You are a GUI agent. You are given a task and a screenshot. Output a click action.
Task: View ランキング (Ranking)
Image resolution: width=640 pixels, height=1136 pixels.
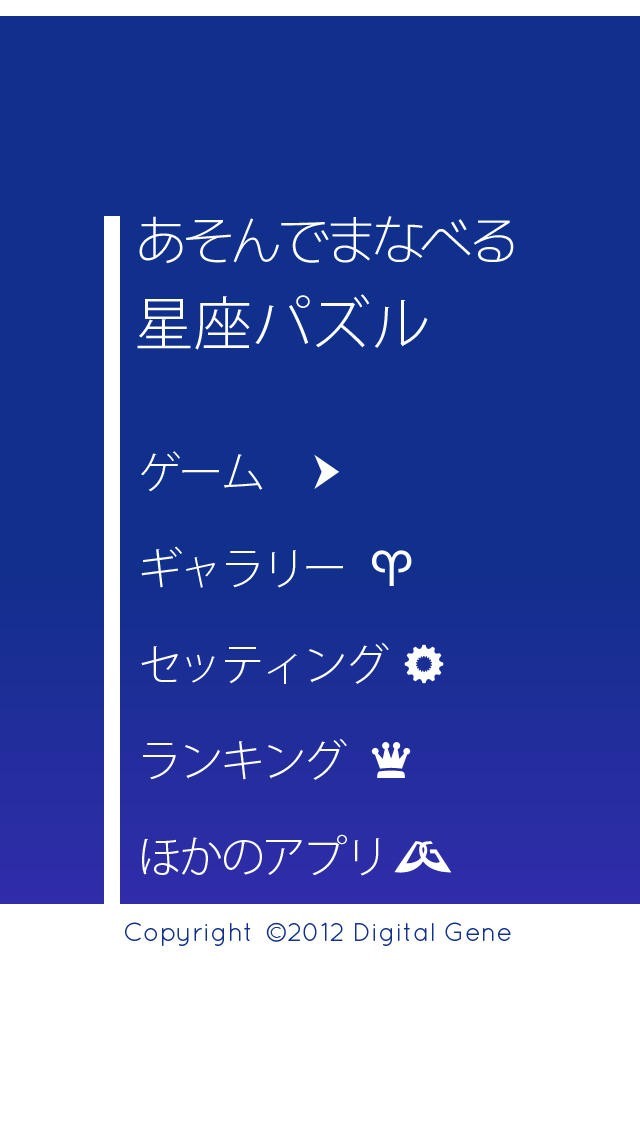tap(275, 760)
